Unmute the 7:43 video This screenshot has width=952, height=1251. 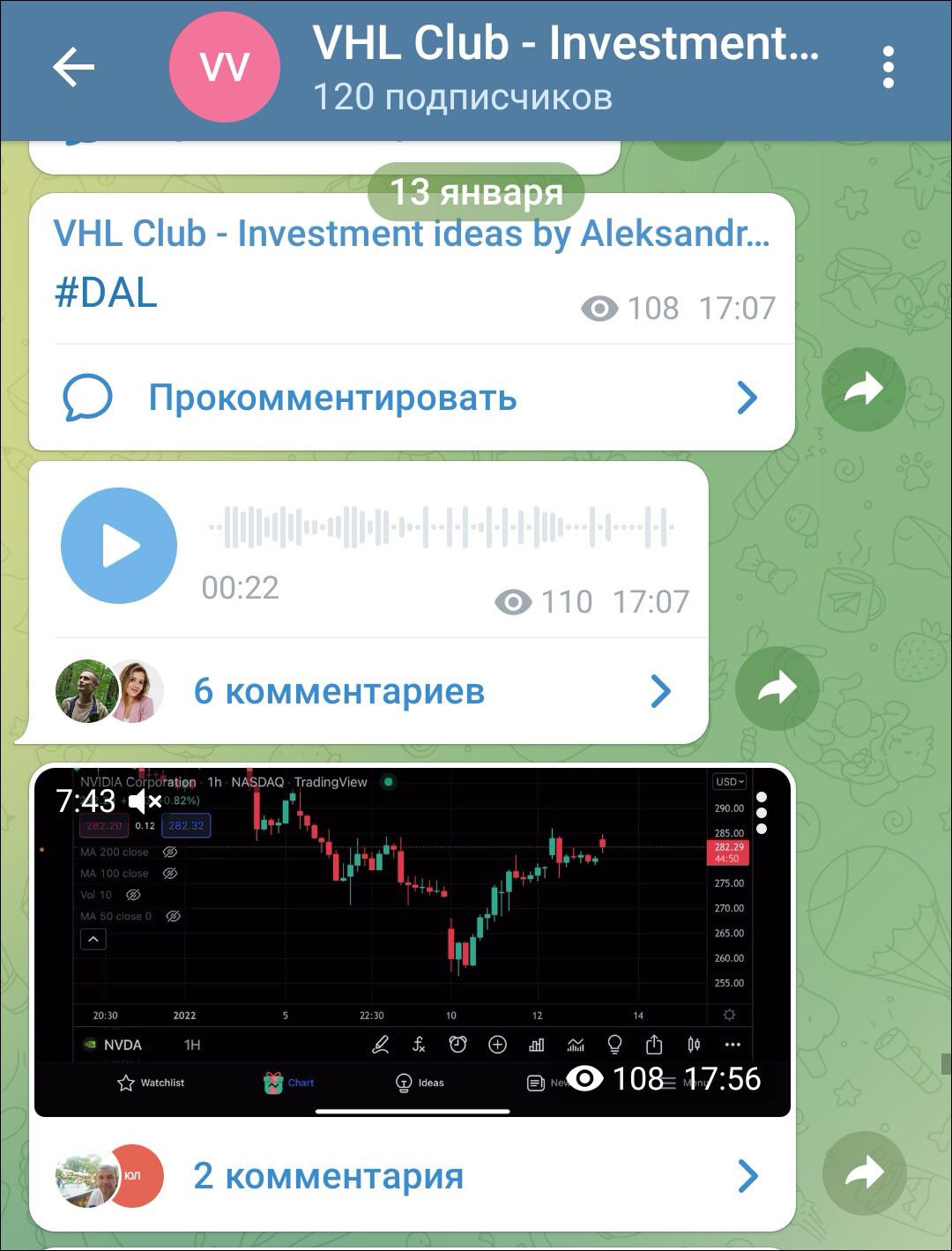click(x=145, y=801)
